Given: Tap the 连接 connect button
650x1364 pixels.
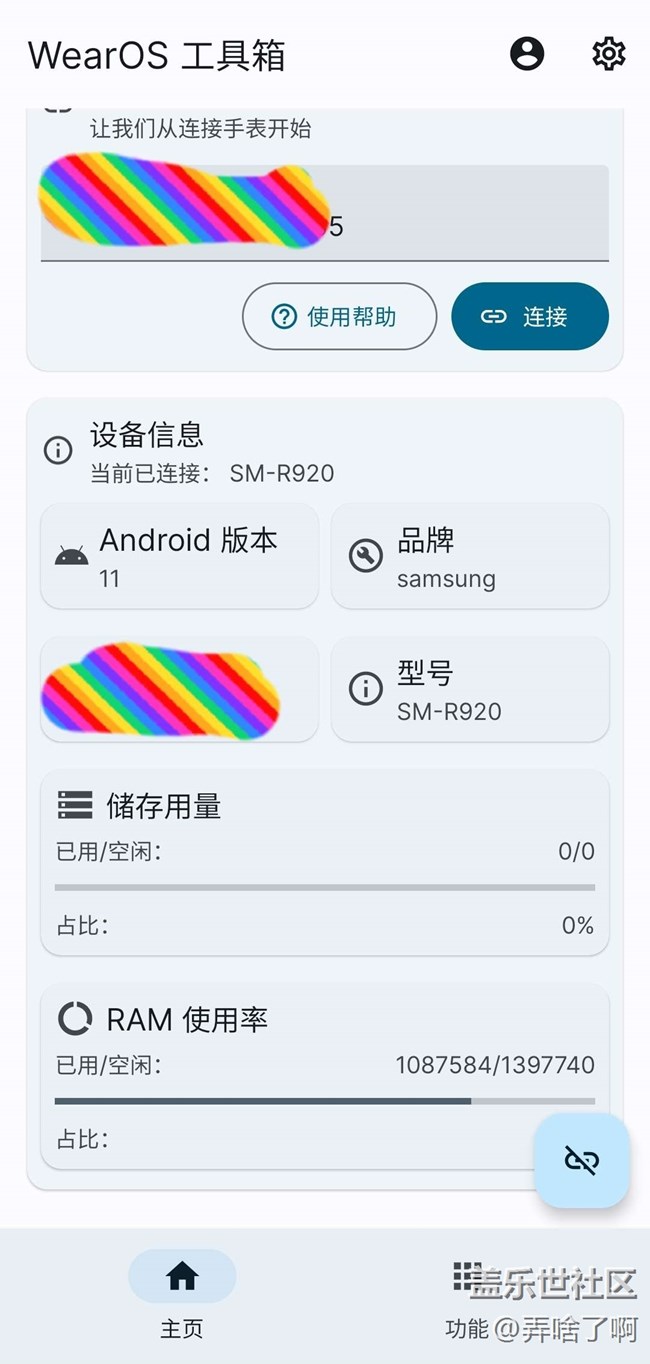Looking at the screenshot, I should [530, 317].
